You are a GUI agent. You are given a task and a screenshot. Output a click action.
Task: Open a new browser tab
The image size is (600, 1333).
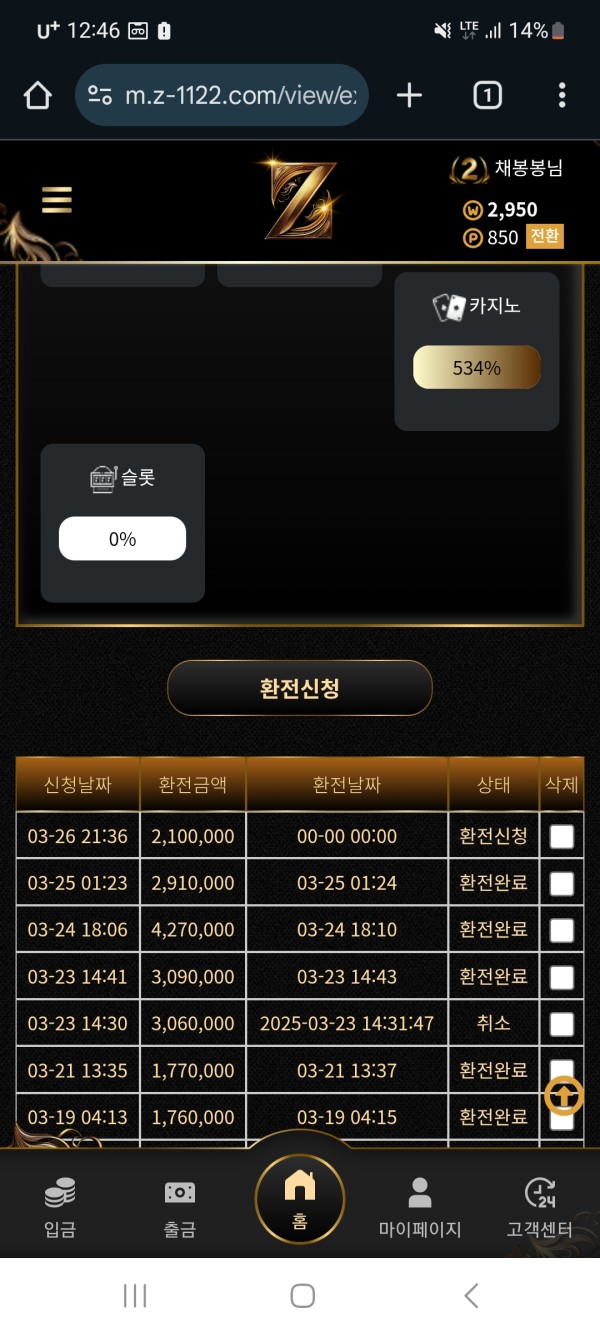(x=409, y=95)
